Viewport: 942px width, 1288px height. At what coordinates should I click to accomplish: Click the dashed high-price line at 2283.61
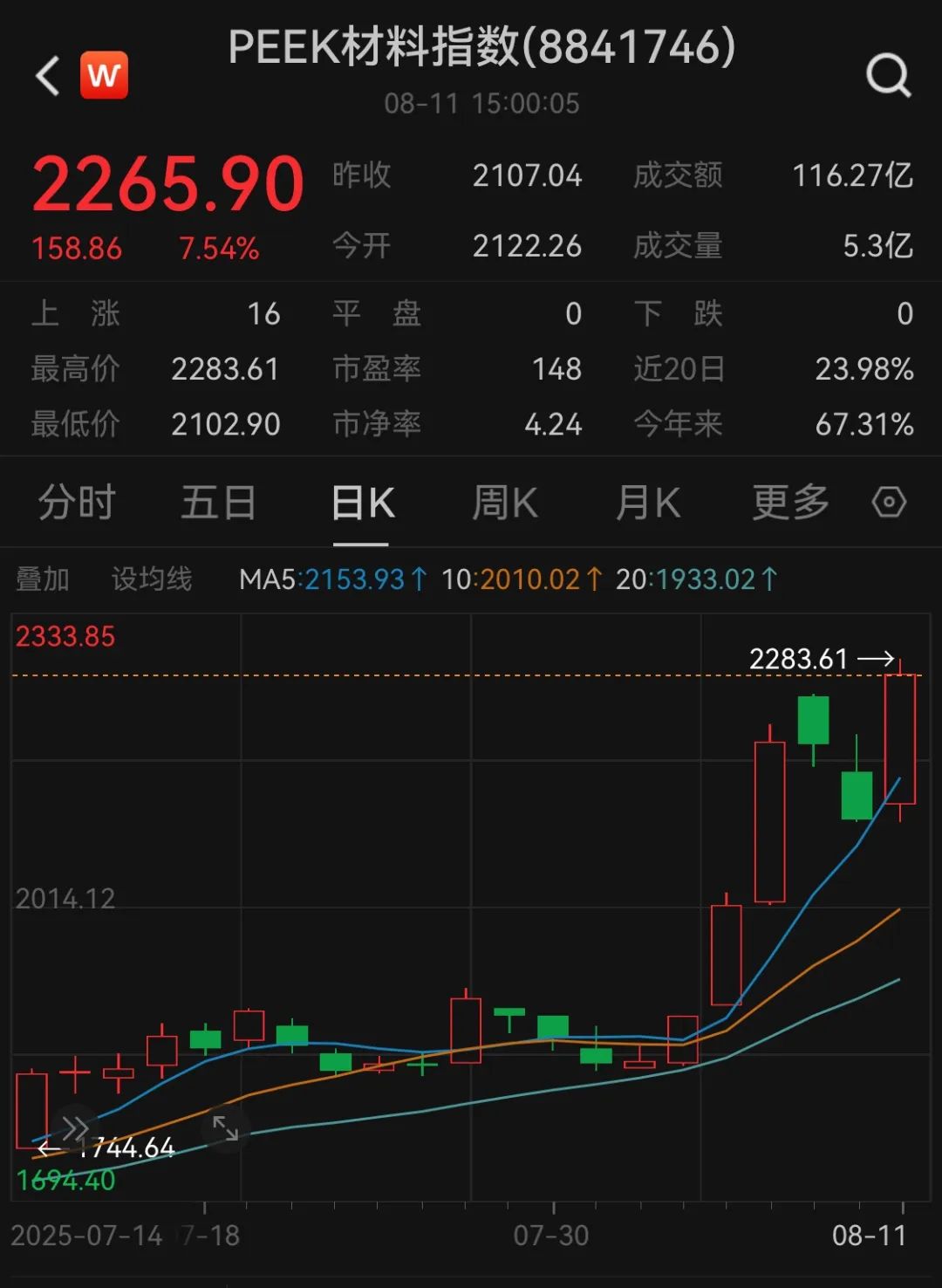[x=436, y=674]
